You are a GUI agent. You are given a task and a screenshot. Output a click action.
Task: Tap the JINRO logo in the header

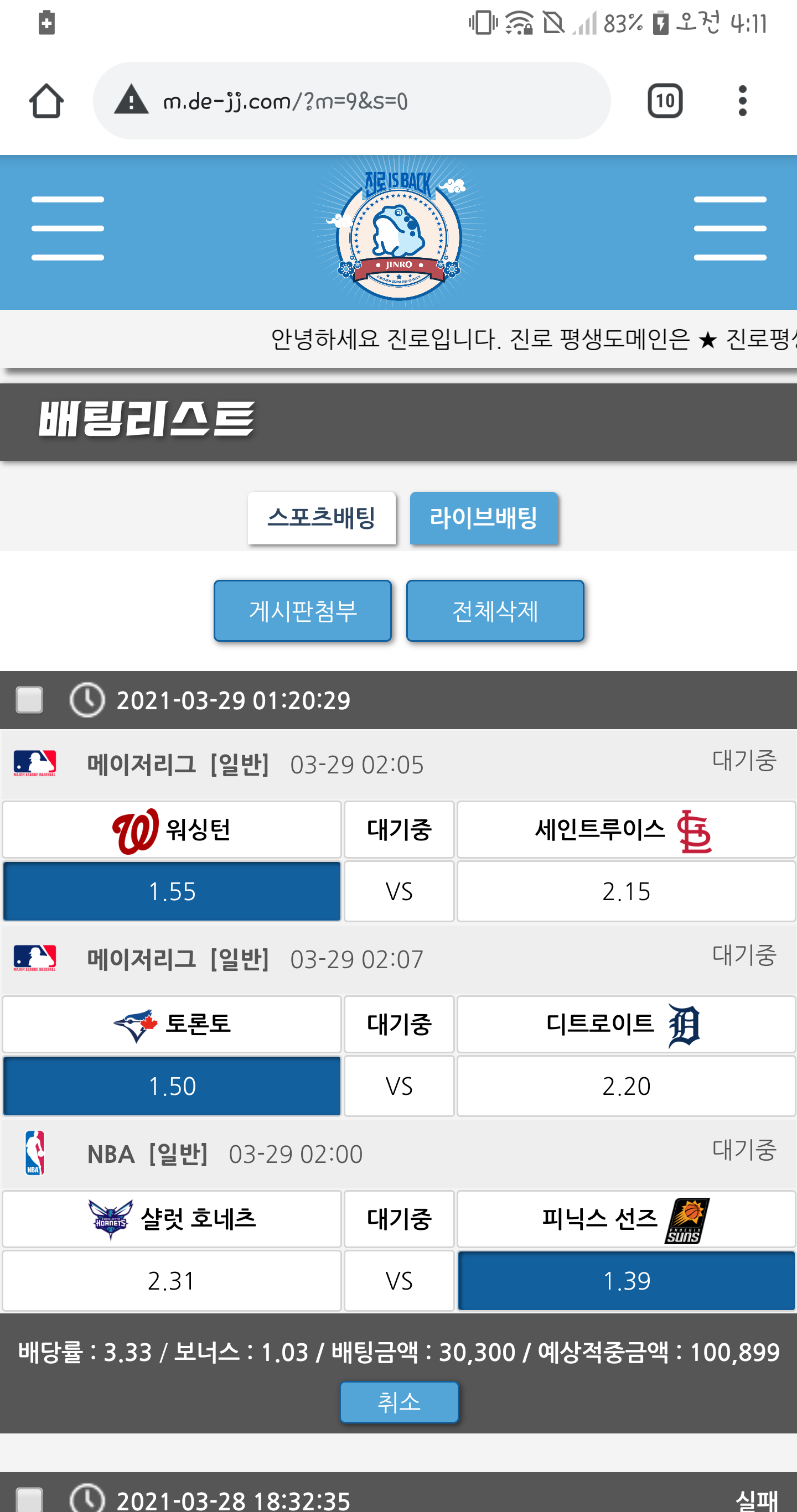[399, 233]
